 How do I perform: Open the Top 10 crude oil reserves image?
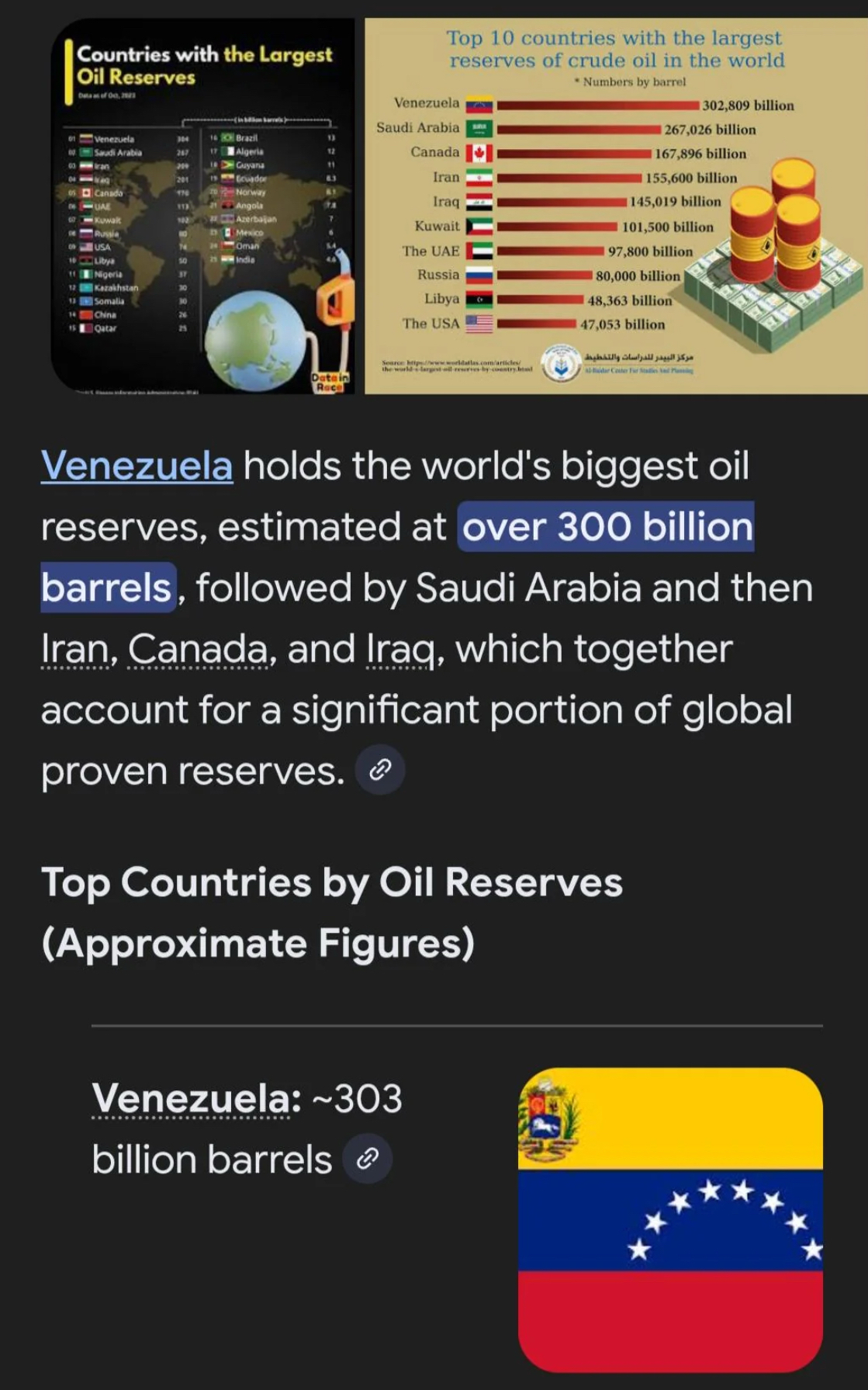point(616,206)
